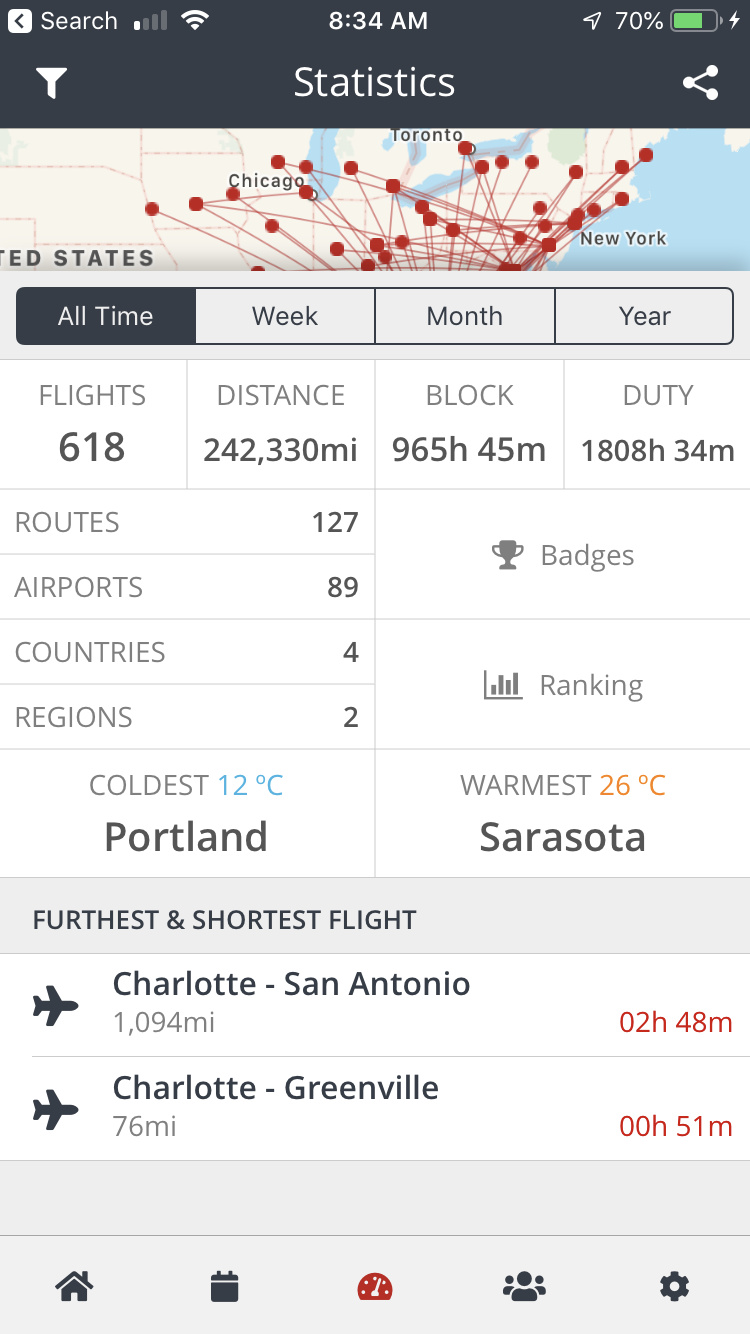
Task: Open the statistics gauge tab
Action: (375, 1286)
